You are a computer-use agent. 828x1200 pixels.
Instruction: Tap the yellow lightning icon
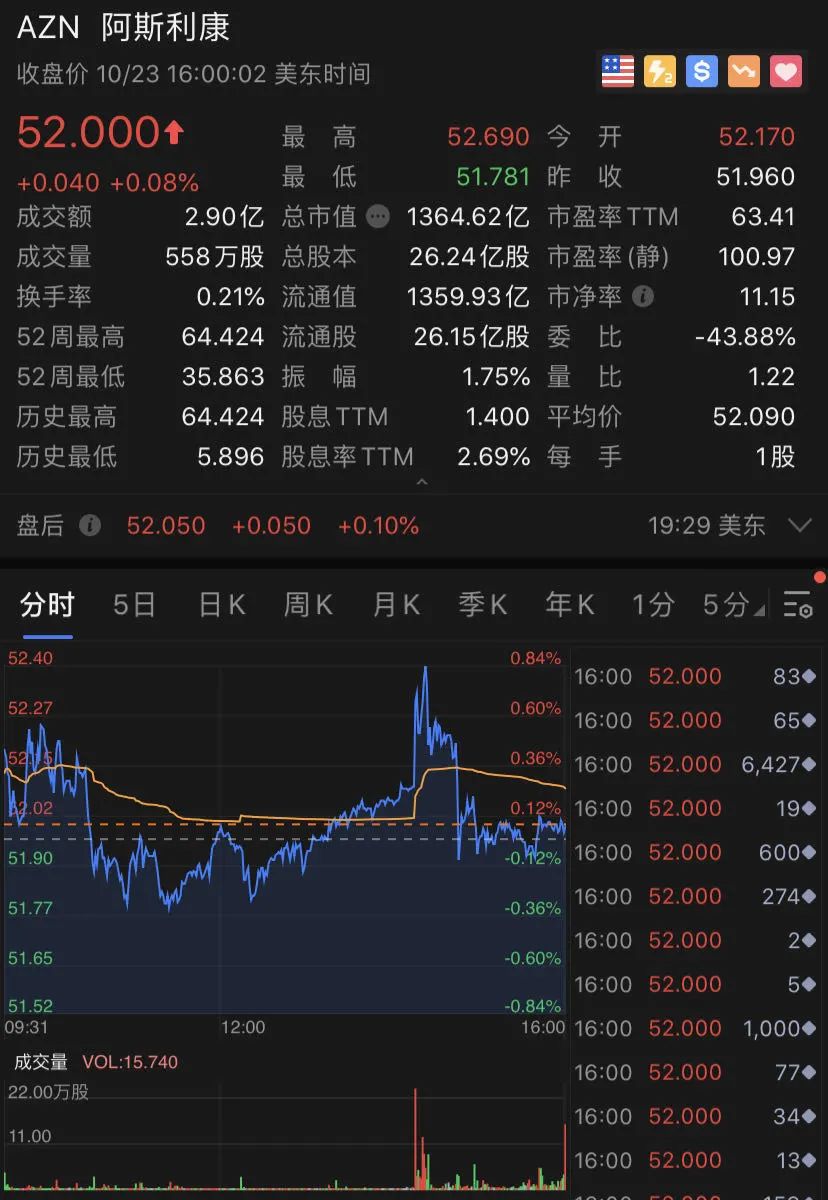pyautogui.click(x=660, y=72)
